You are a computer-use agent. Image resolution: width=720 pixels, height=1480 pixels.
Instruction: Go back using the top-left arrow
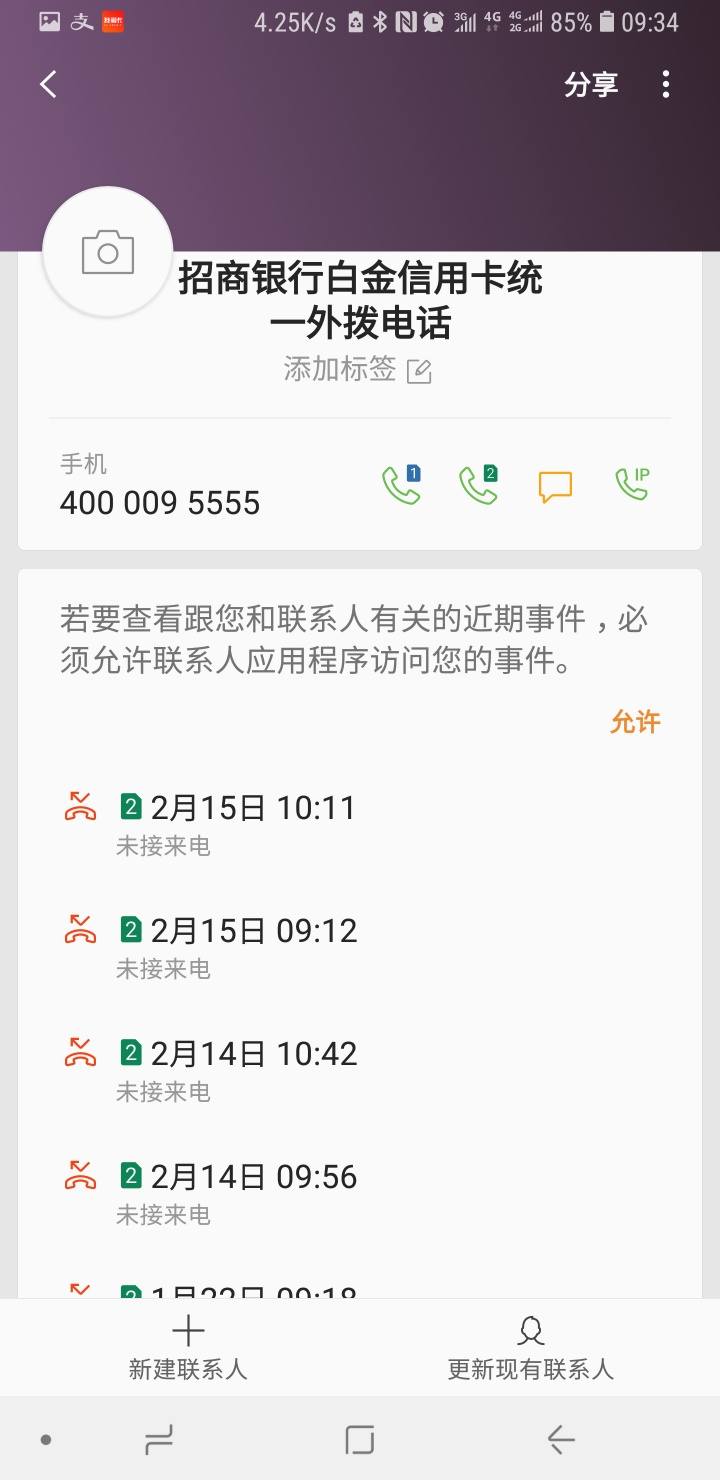[48, 84]
